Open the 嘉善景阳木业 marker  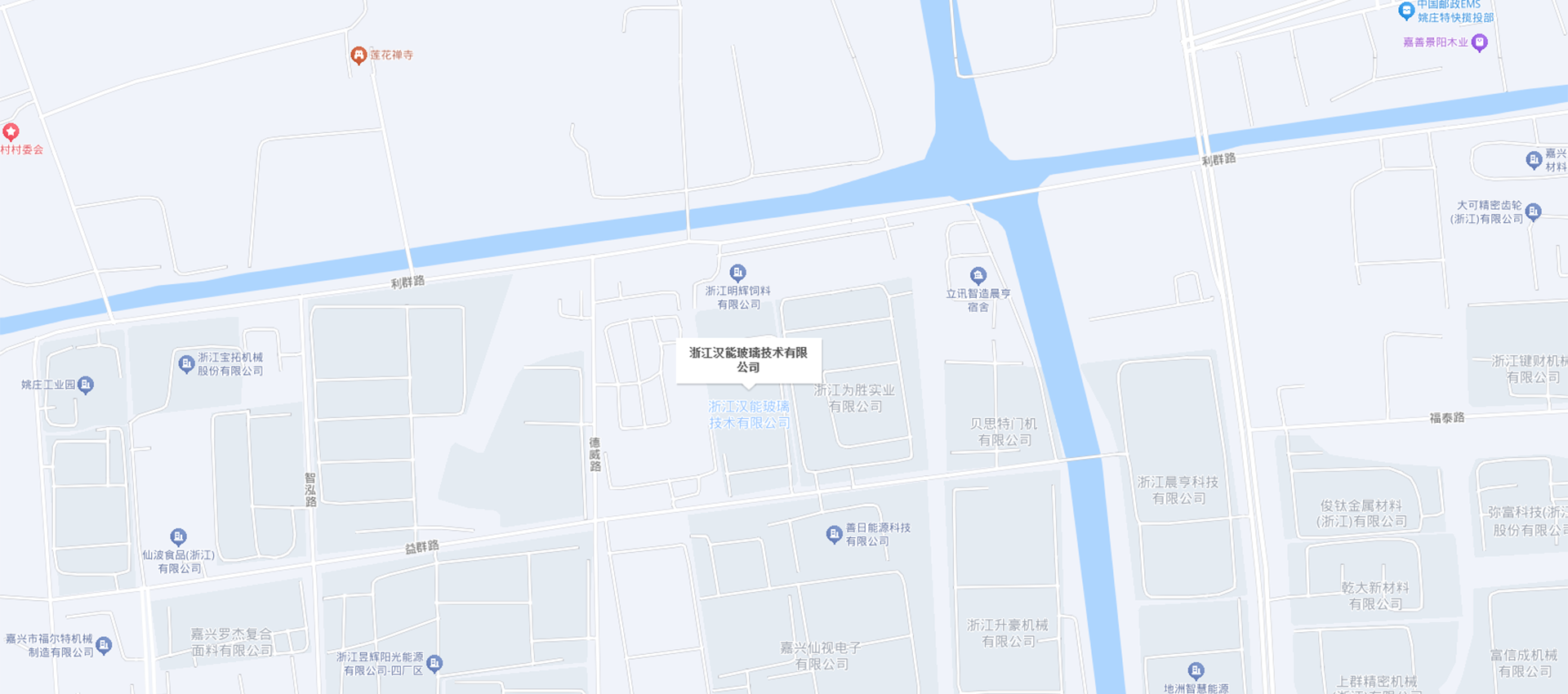coord(1479,42)
